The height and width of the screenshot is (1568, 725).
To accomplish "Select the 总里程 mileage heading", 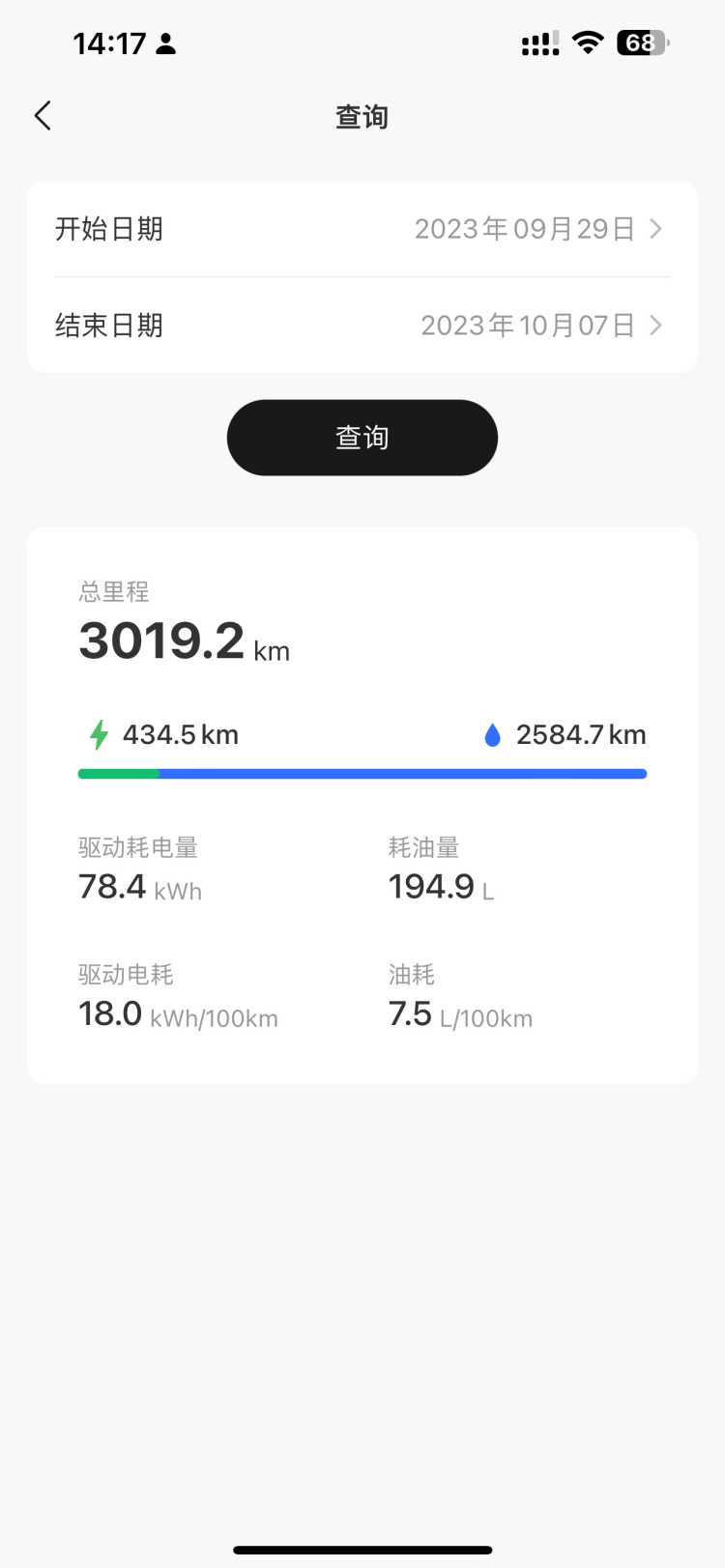I will point(114,592).
